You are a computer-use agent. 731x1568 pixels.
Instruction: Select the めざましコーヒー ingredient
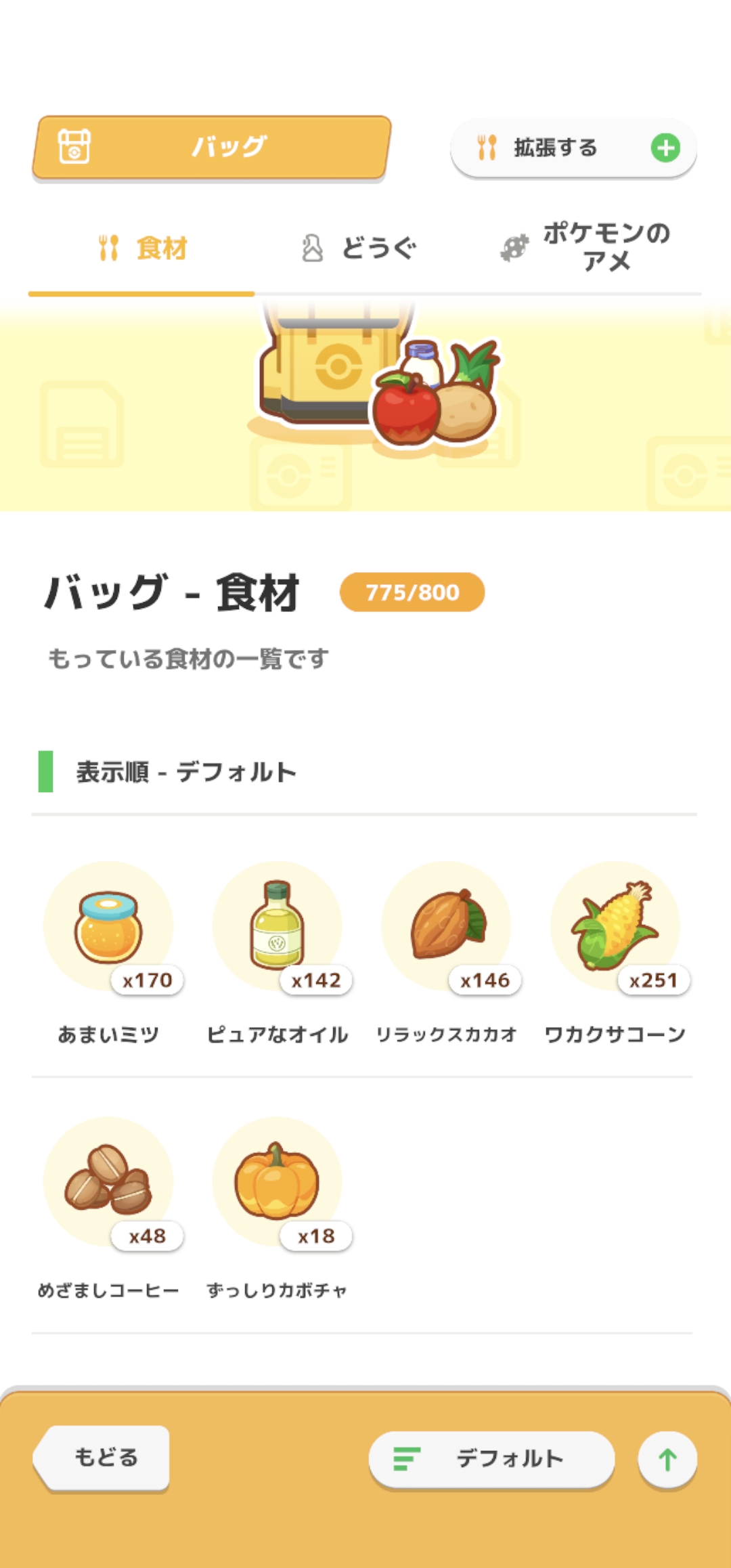pos(108,1183)
